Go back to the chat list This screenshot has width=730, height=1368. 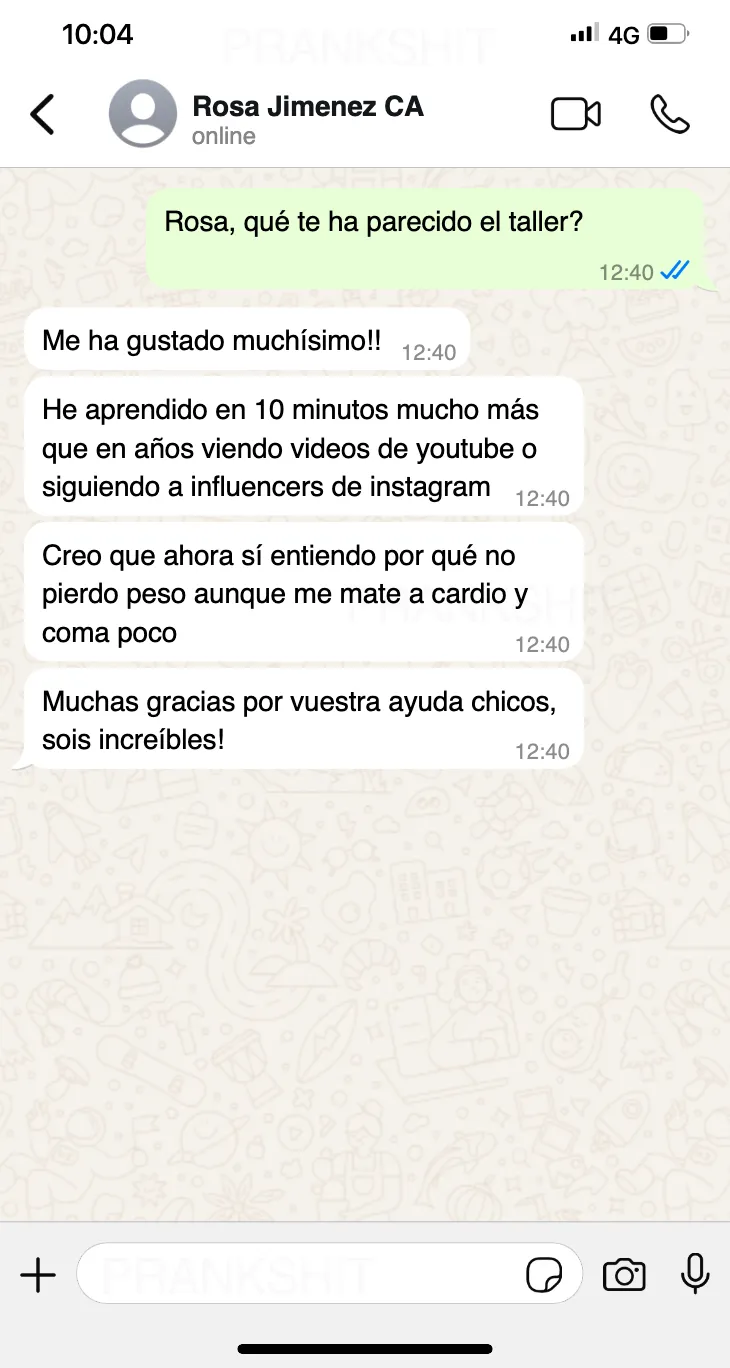coord(42,115)
